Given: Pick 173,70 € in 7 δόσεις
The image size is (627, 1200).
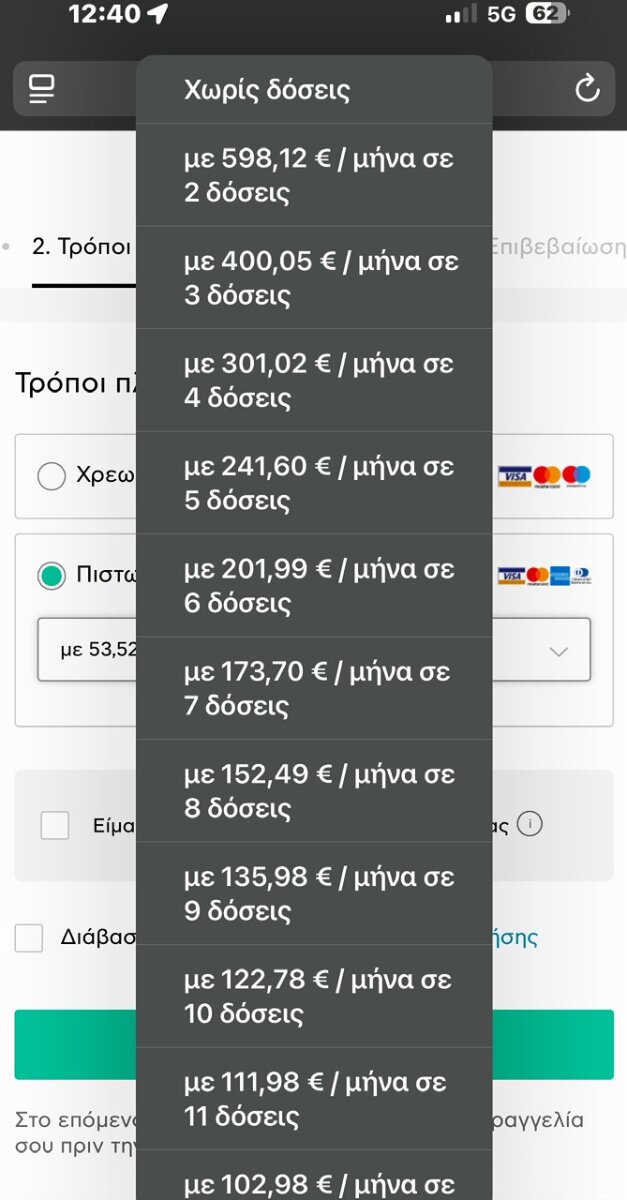Looking at the screenshot, I should [314, 688].
